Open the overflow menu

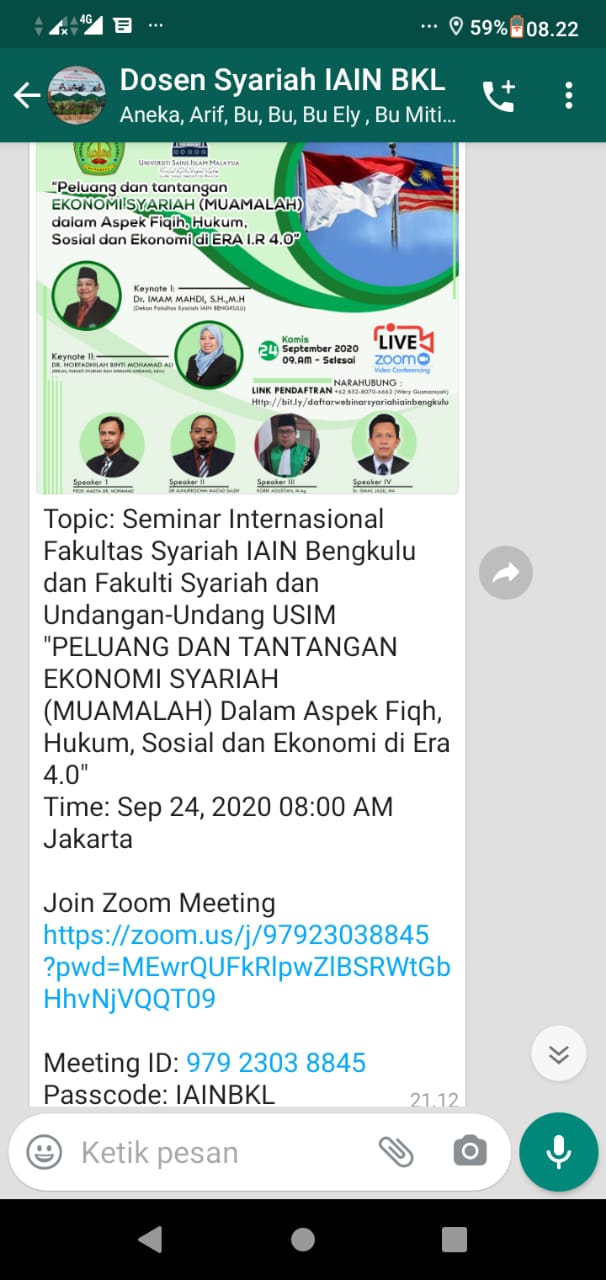[568, 96]
